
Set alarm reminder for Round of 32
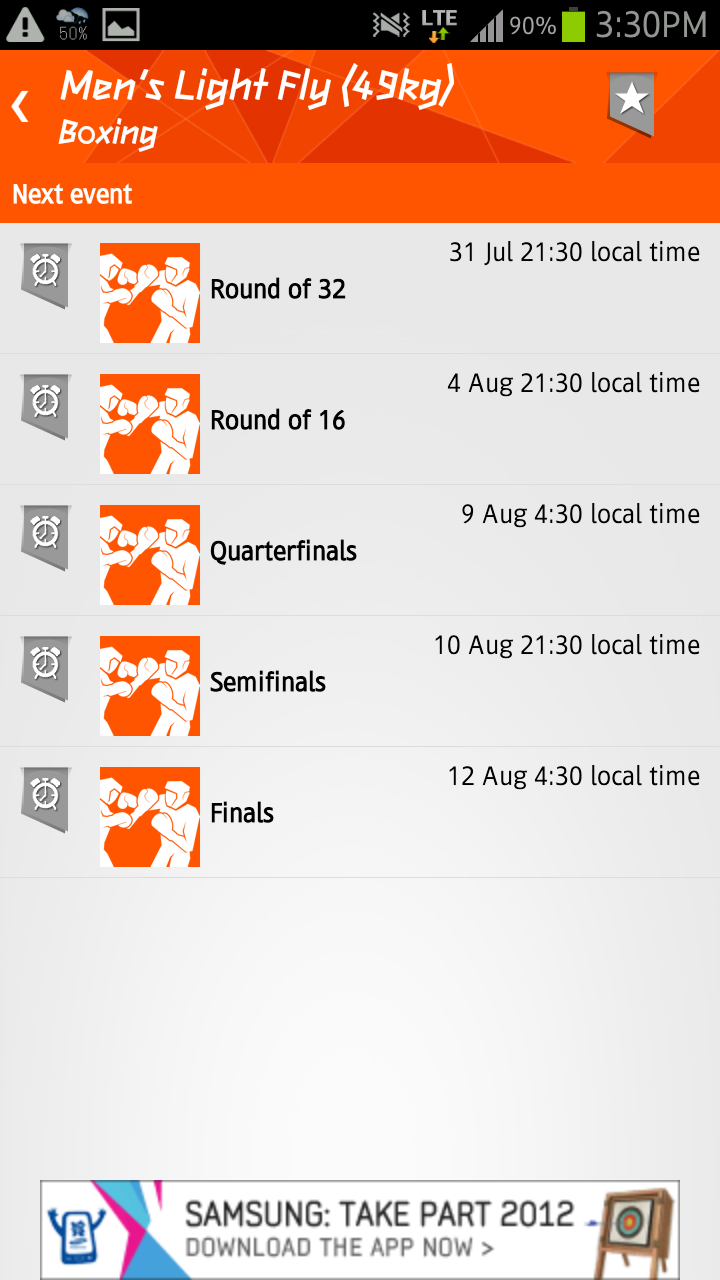pos(46,274)
